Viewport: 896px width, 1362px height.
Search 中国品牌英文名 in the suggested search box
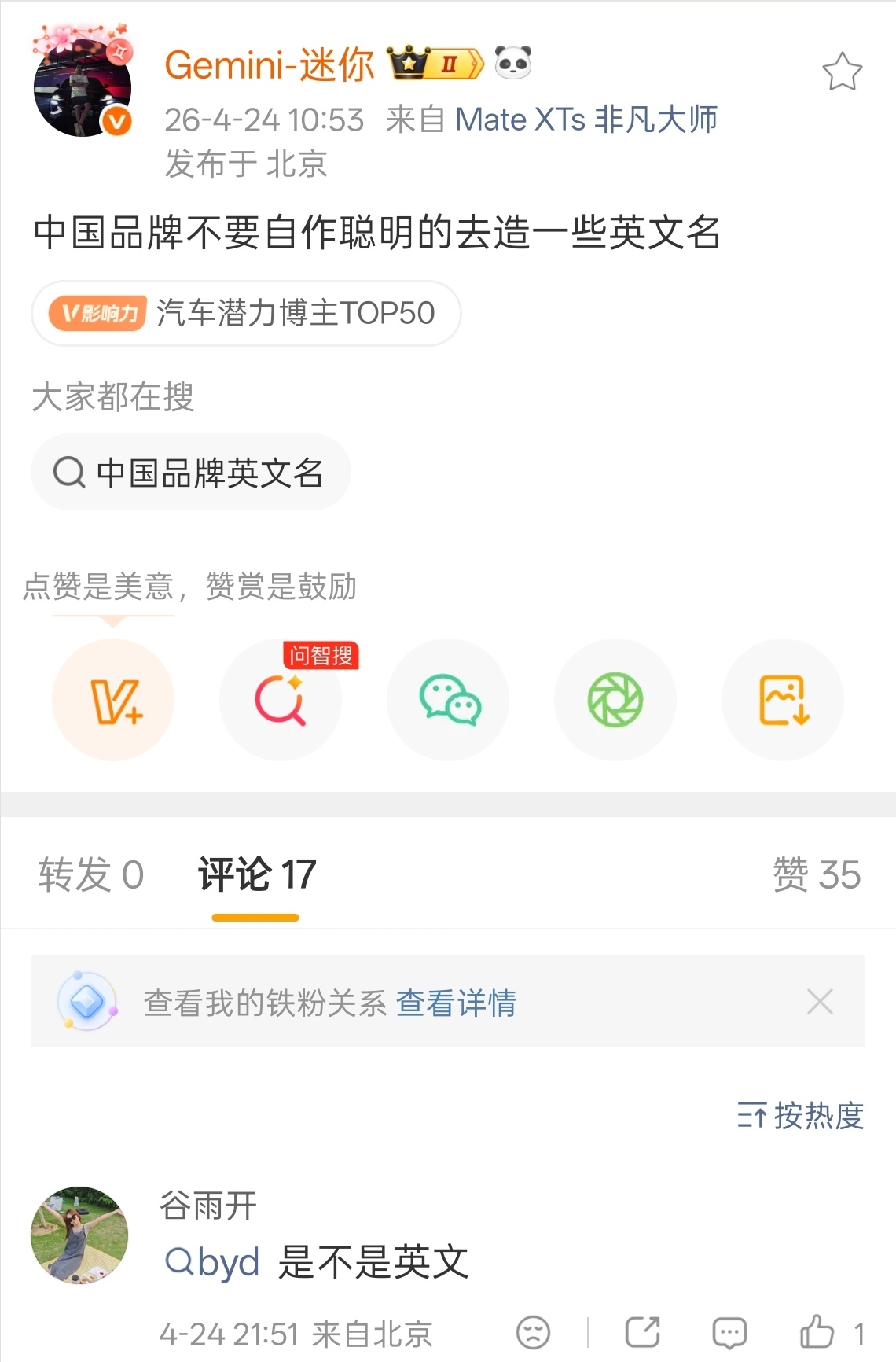[191, 471]
